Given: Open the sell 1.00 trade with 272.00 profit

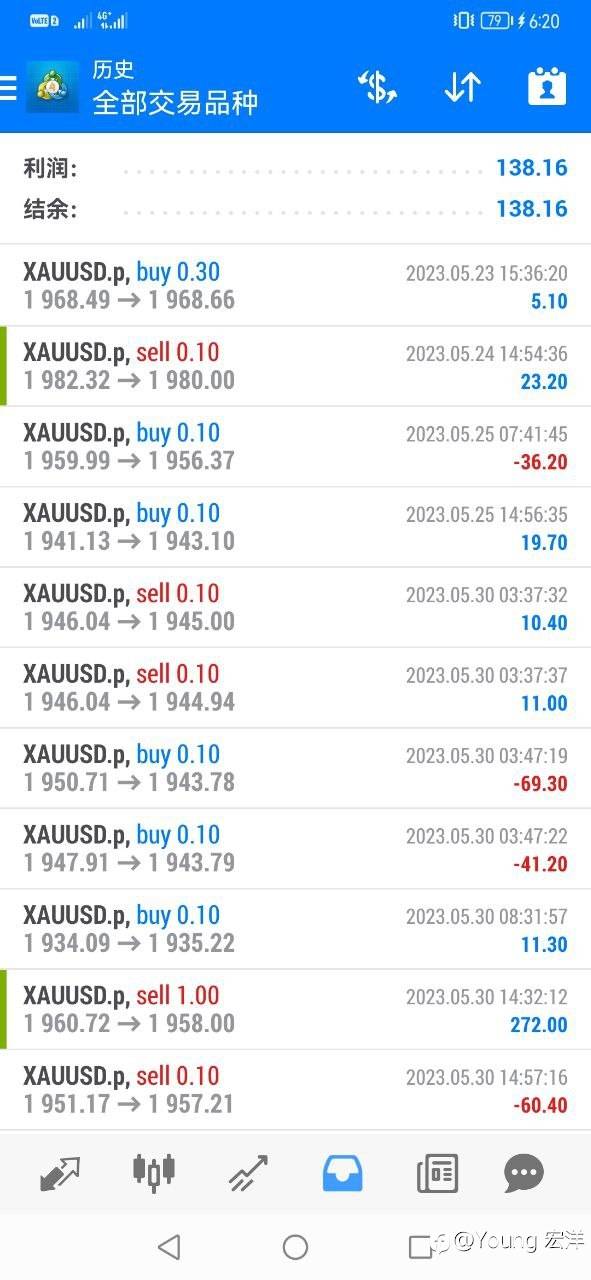Looking at the screenshot, I should [x=295, y=1009].
